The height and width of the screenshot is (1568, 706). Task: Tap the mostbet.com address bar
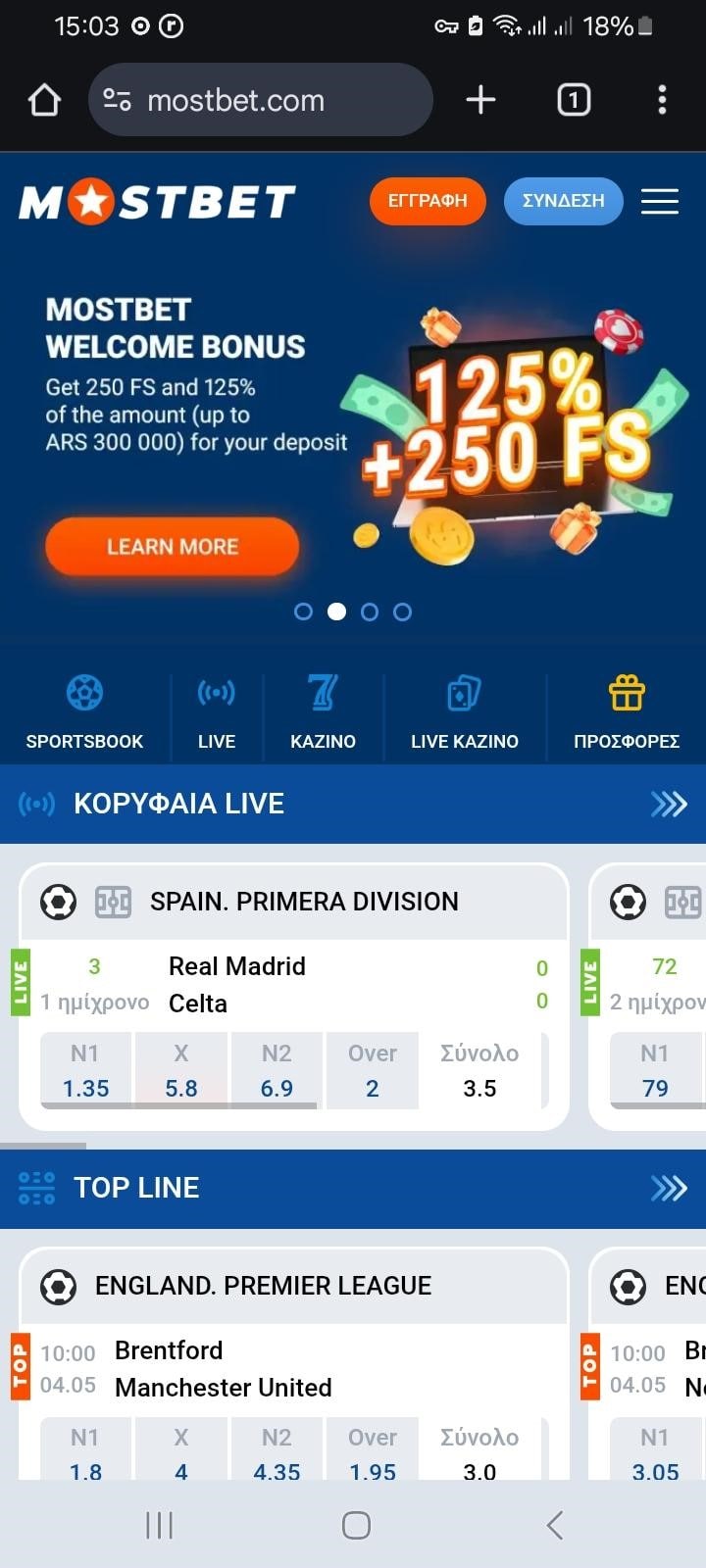[x=260, y=100]
